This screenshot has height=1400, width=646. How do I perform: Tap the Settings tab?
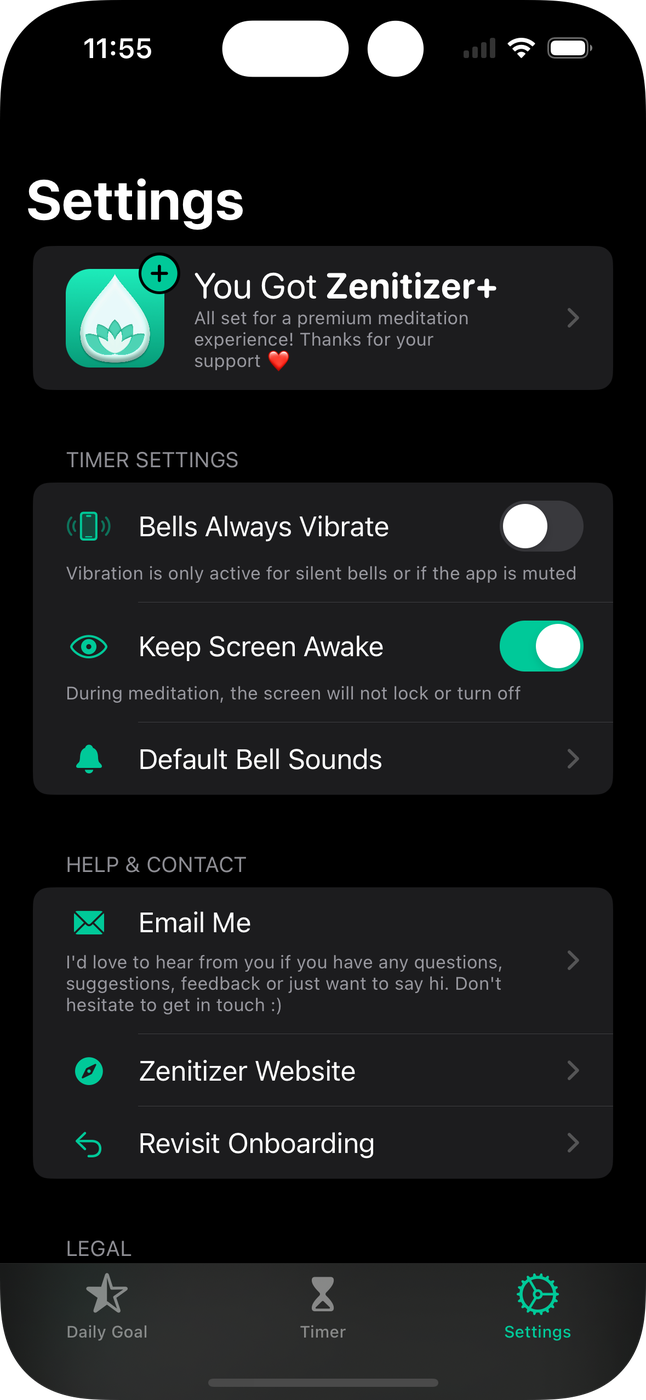pos(537,1308)
